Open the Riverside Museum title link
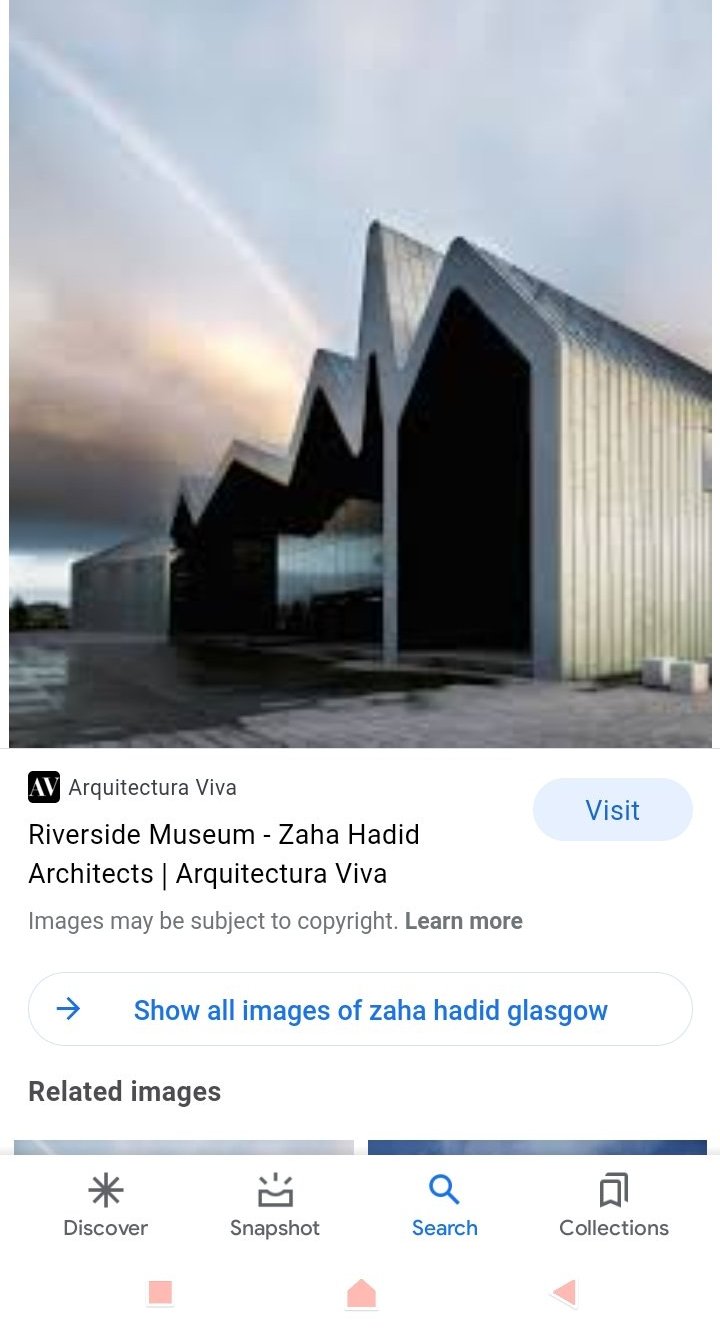720x1337 pixels. [224, 854]
